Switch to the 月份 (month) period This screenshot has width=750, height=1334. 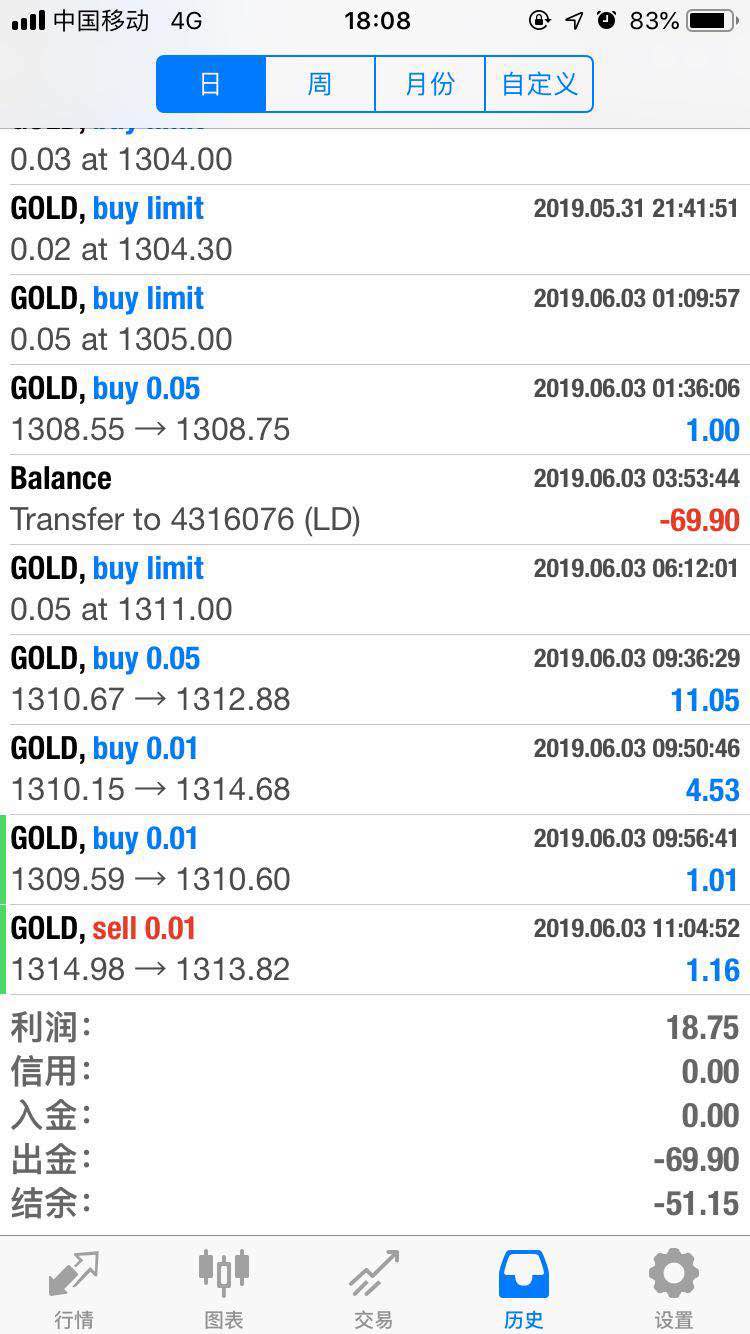[430, 84]
